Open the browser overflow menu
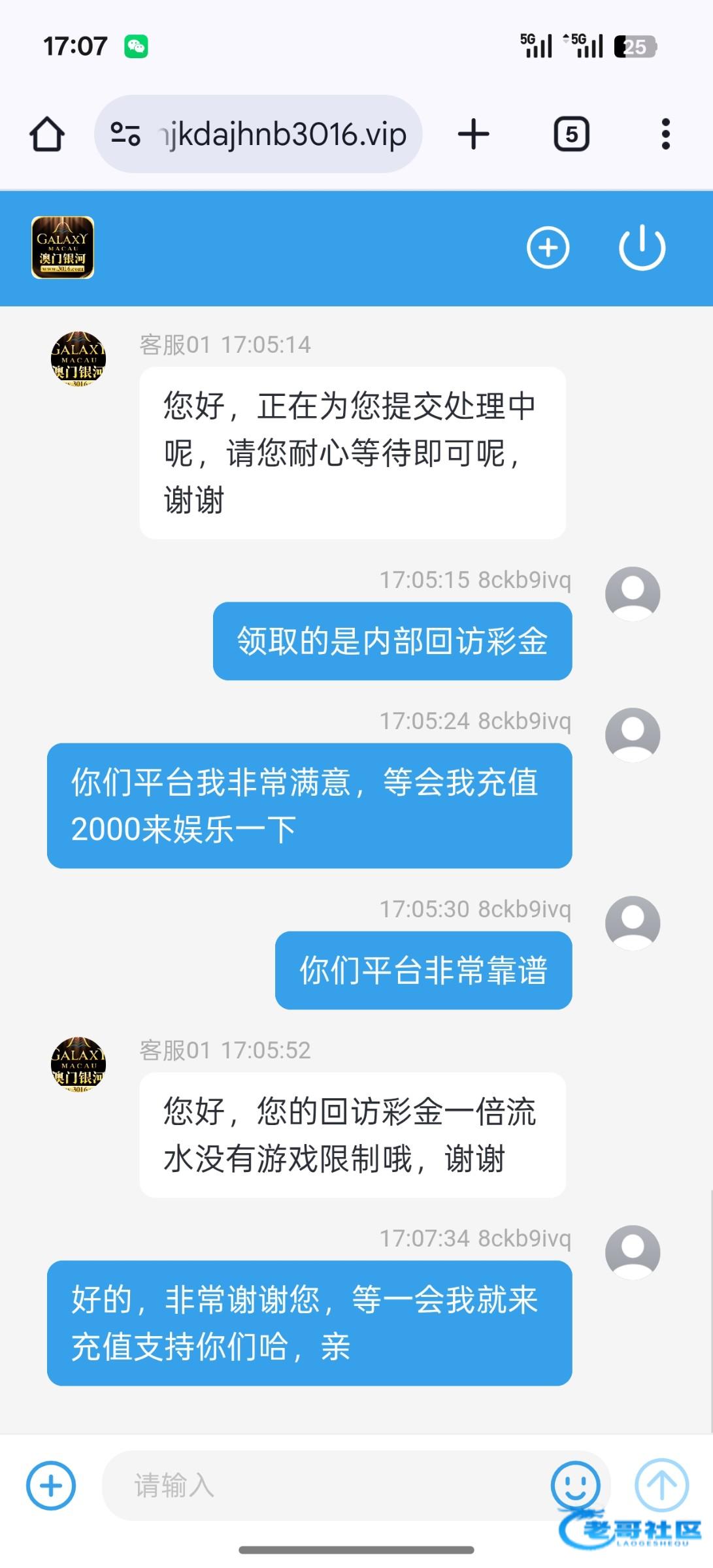Image resolution: width=713 pixels, height=1568 pixels. click(665, 135)
